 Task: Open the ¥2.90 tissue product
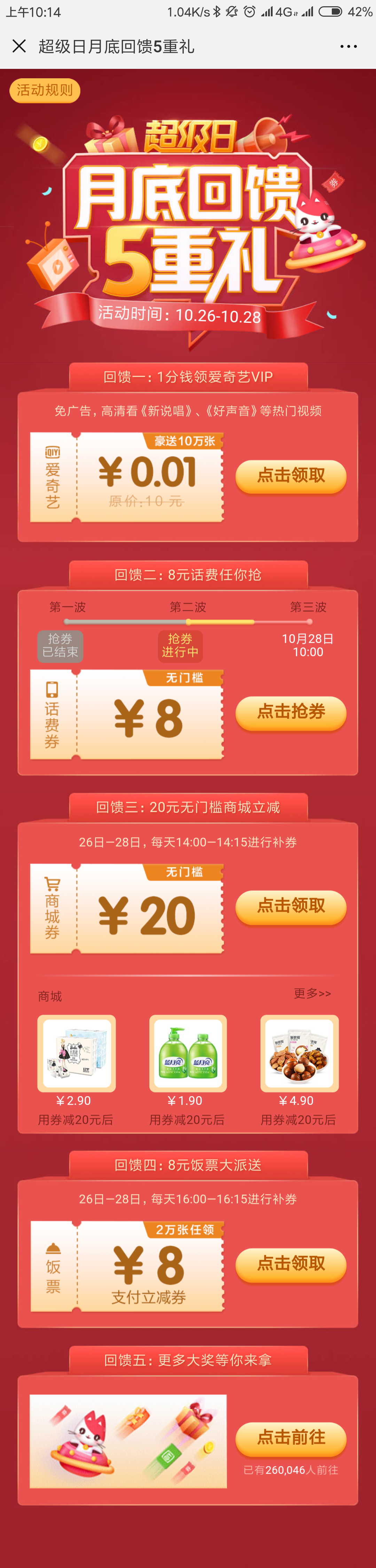[x=77, y=1053]
